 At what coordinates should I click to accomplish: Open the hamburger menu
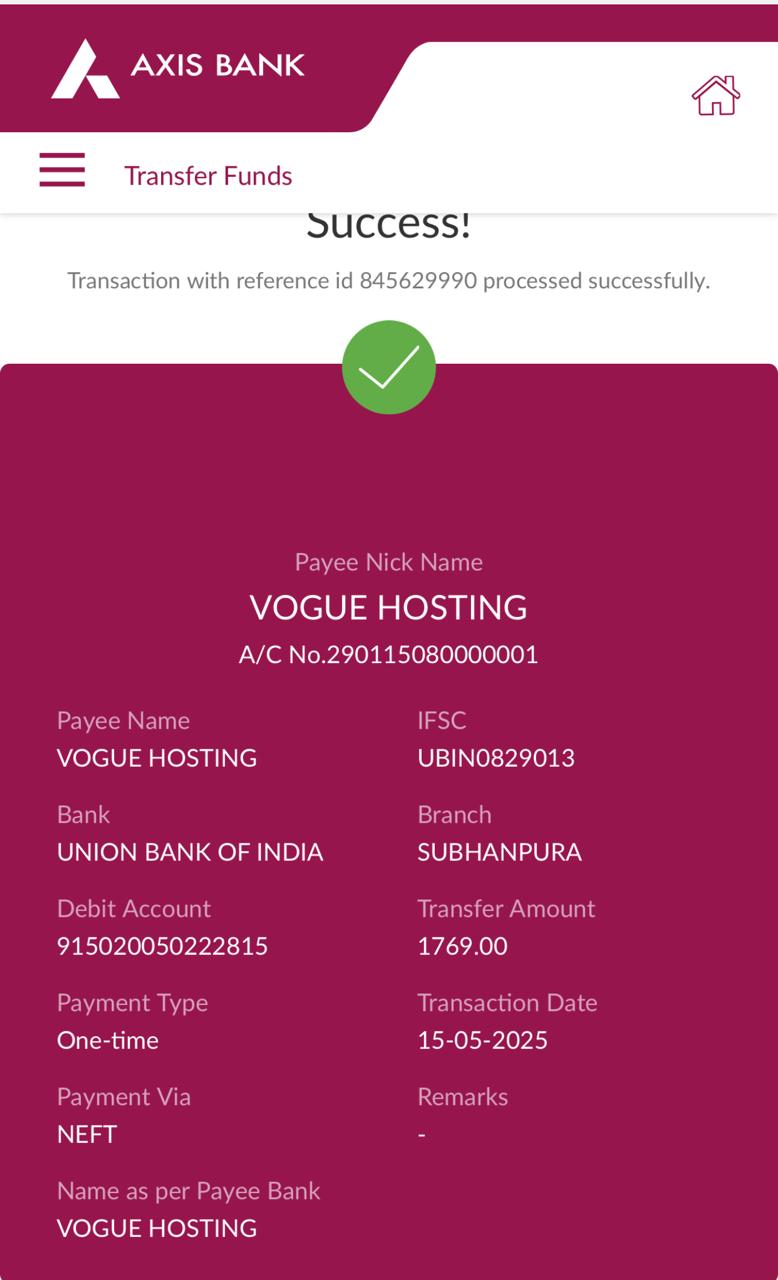(62, 170)
